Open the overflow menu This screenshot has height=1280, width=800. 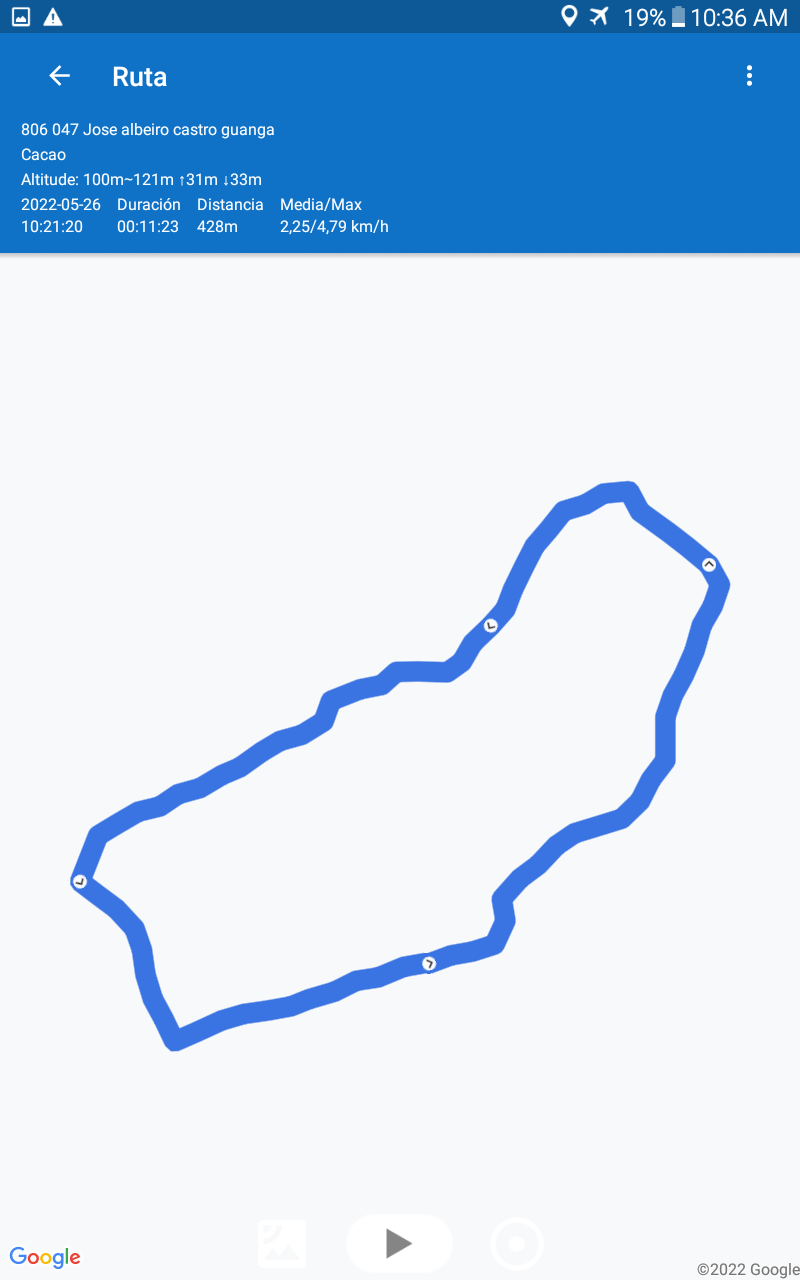point(749,76)
